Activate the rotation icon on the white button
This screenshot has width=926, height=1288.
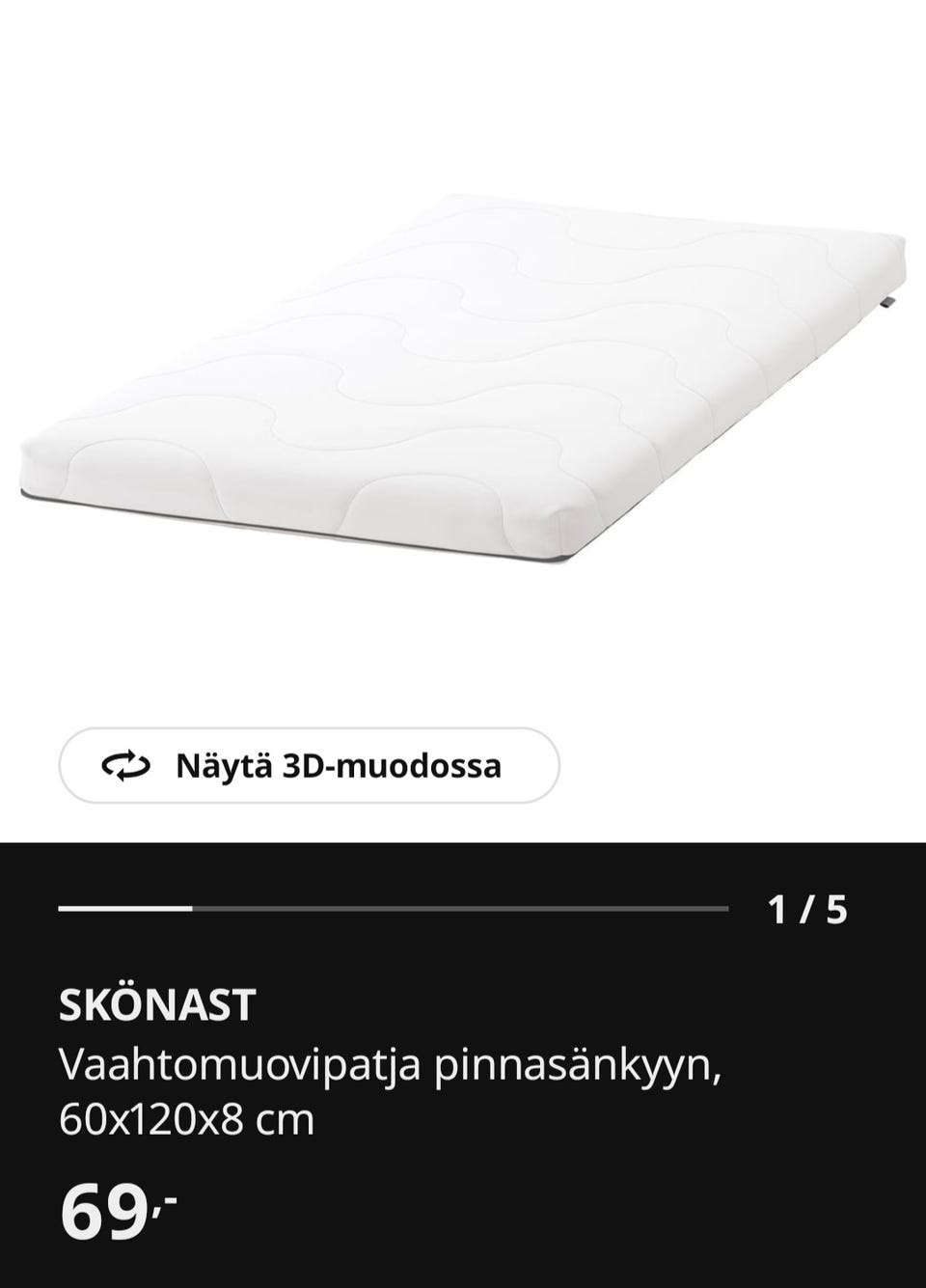click(124, 767)
